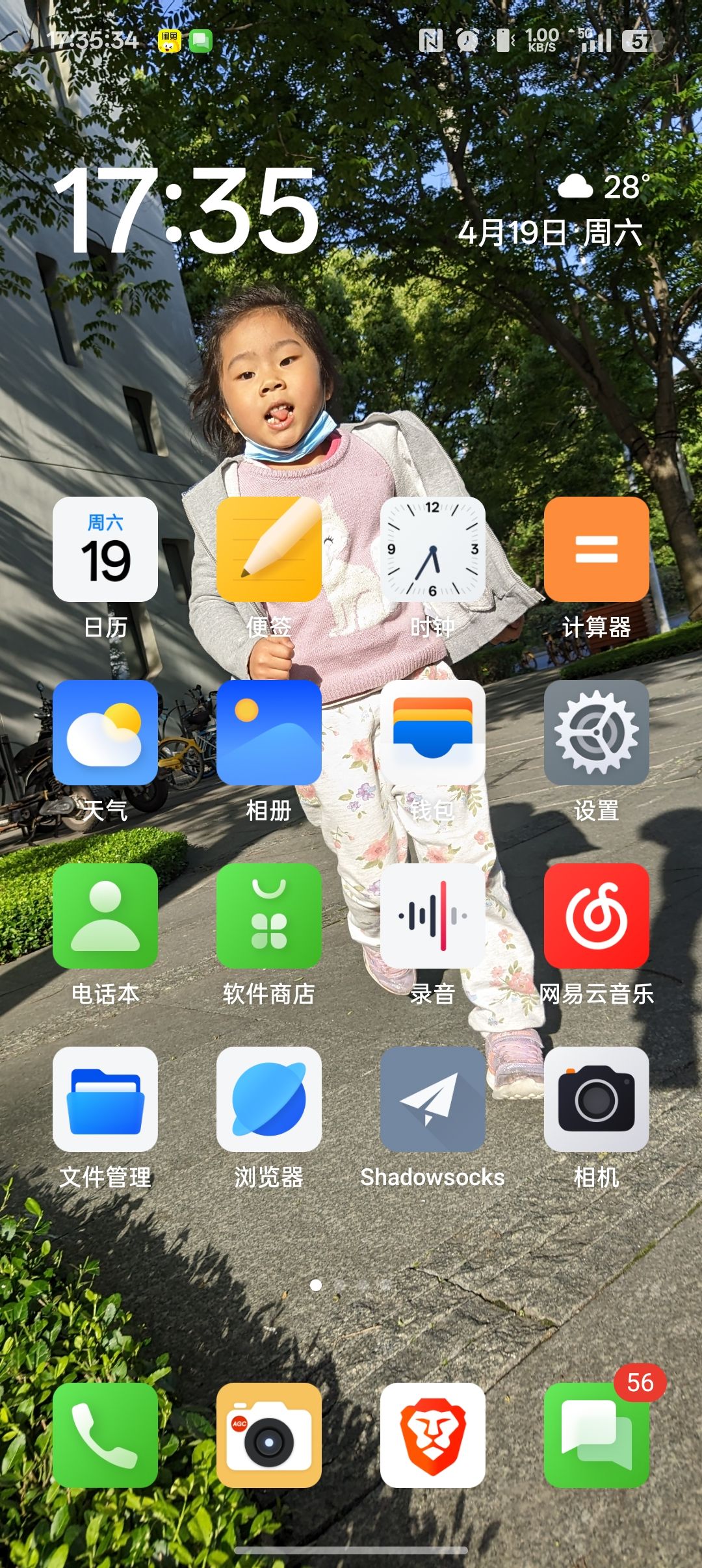
Task: Launch the AGC camera app in the dock
Action: pos(269,1435)
